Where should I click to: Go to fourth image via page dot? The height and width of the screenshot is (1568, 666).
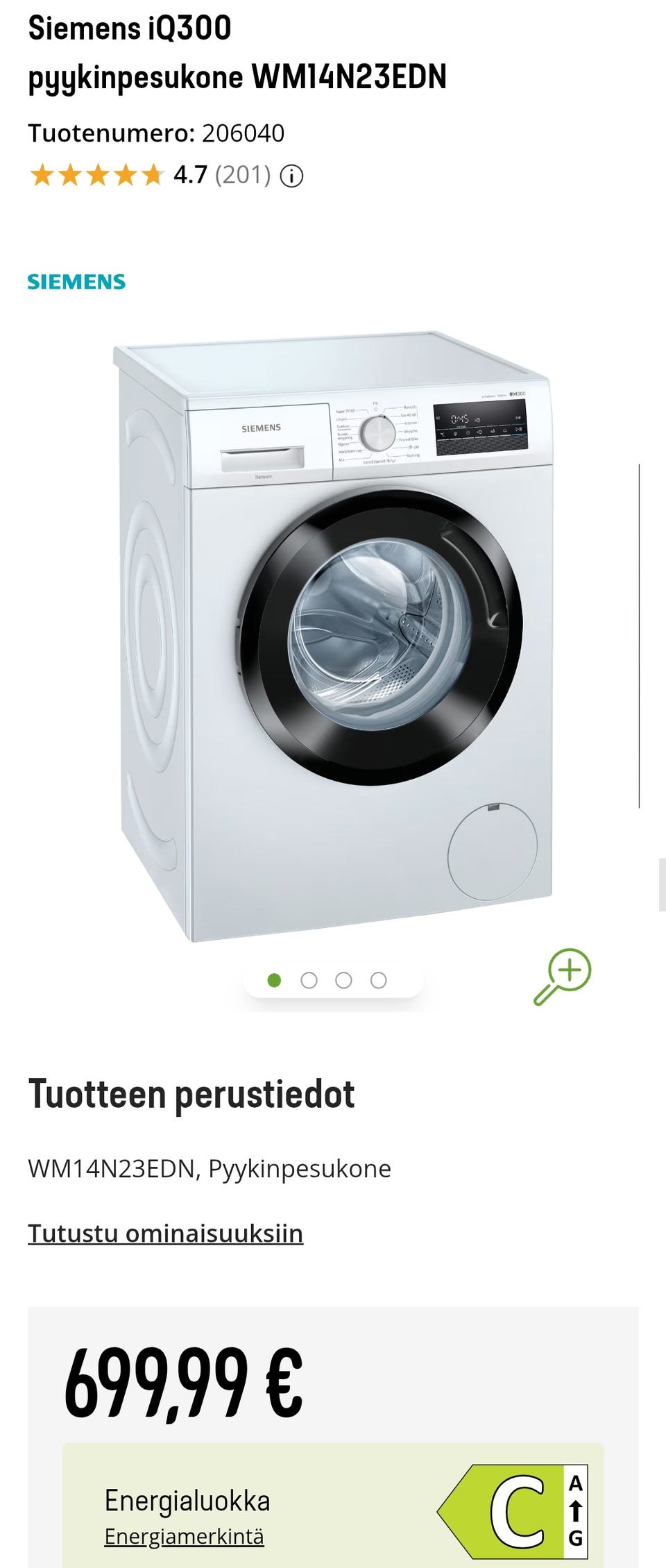pos(378,980)
